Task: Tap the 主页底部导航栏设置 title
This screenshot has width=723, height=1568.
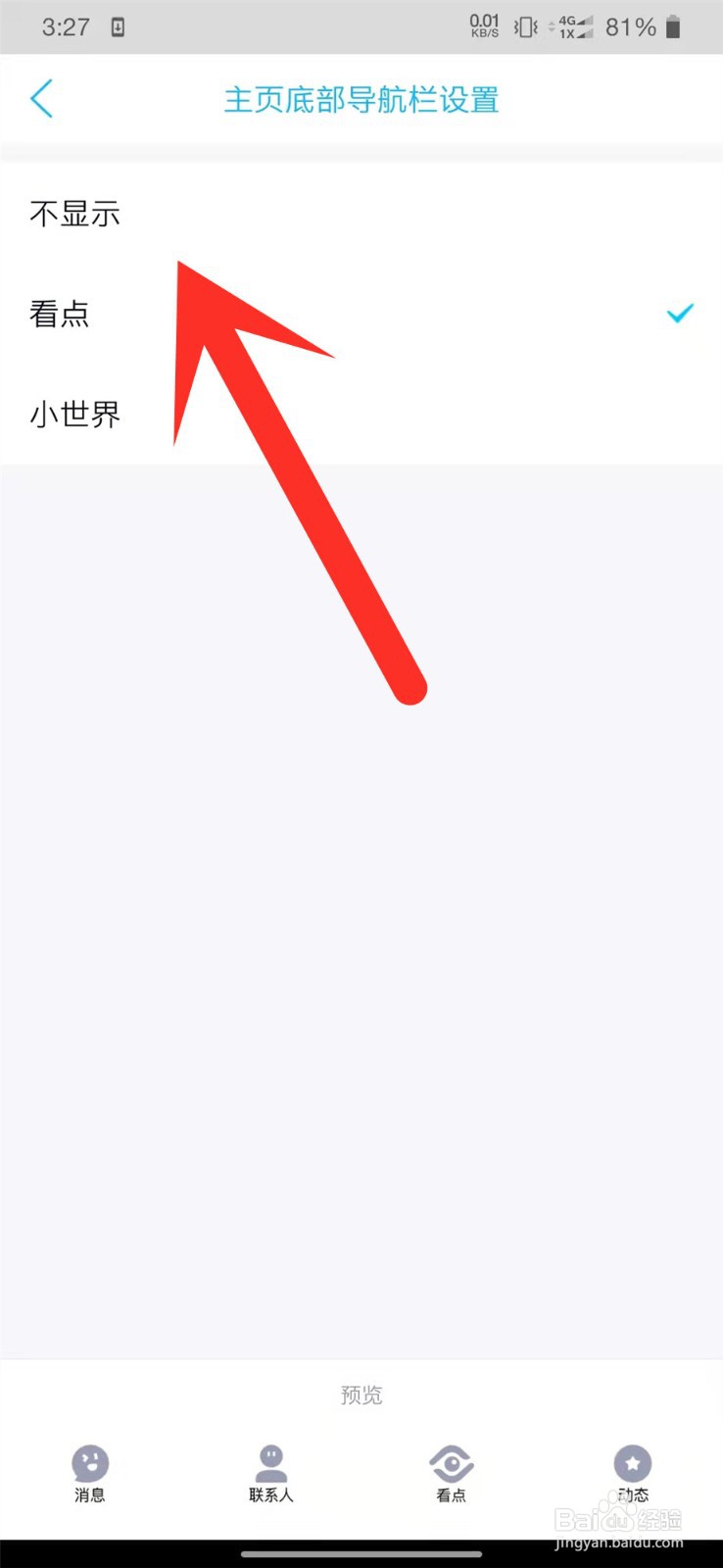Action: 361,99
